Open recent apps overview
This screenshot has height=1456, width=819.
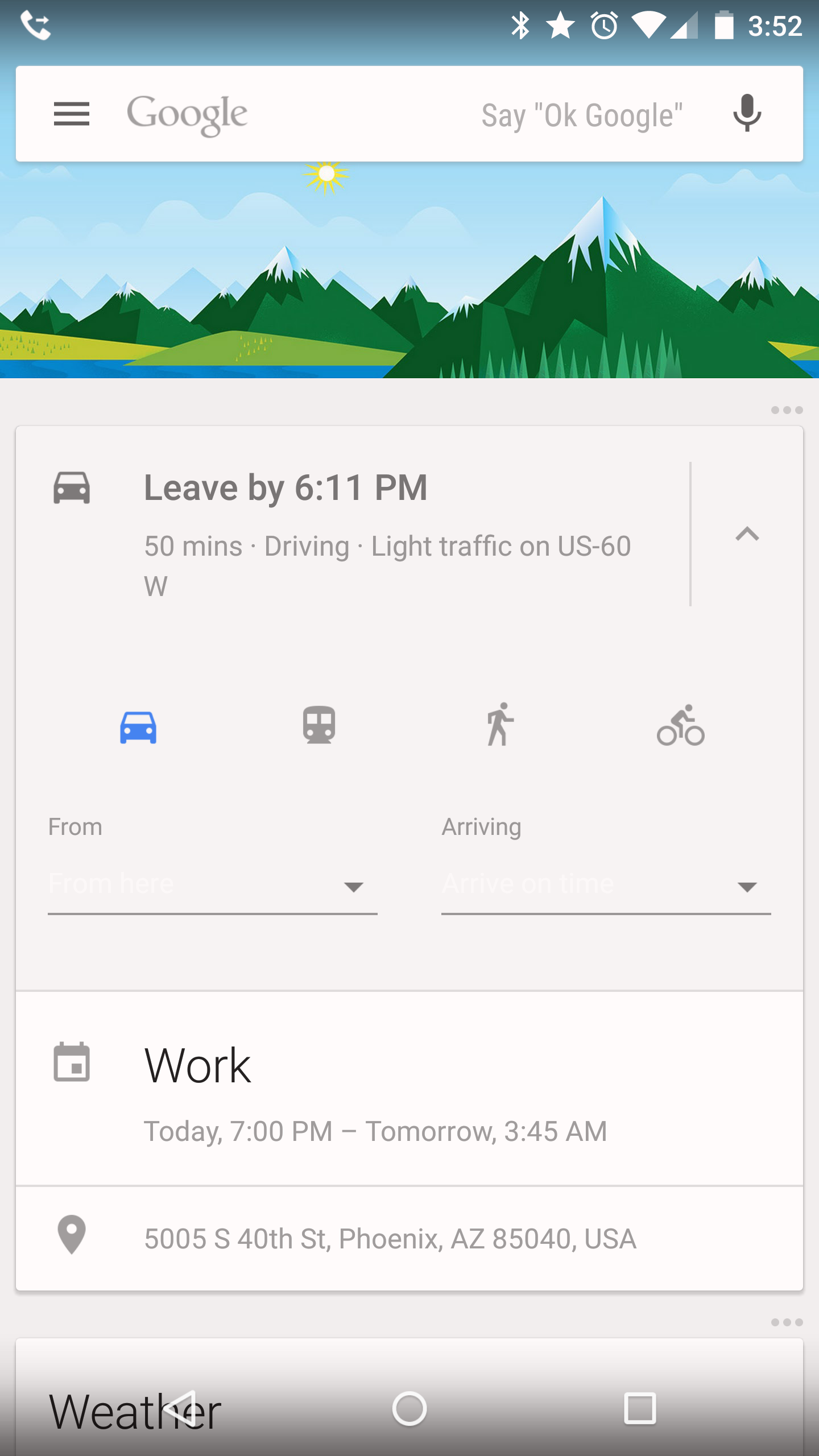coord(640,1409)
